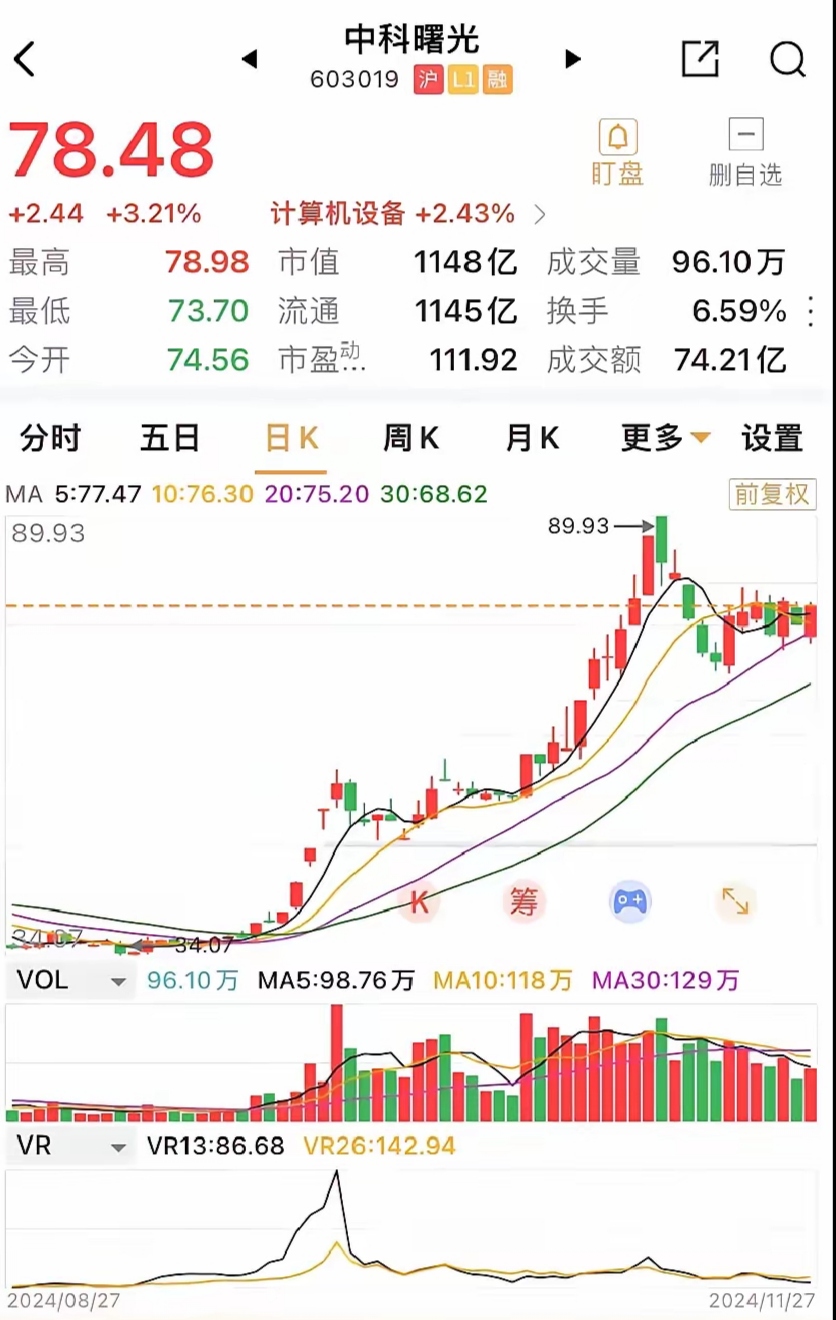Image resolution: width=836 pixels, height=1320 pixels.
Task: Open the 筹 chip distribution tool
Action: click(524, 902)
